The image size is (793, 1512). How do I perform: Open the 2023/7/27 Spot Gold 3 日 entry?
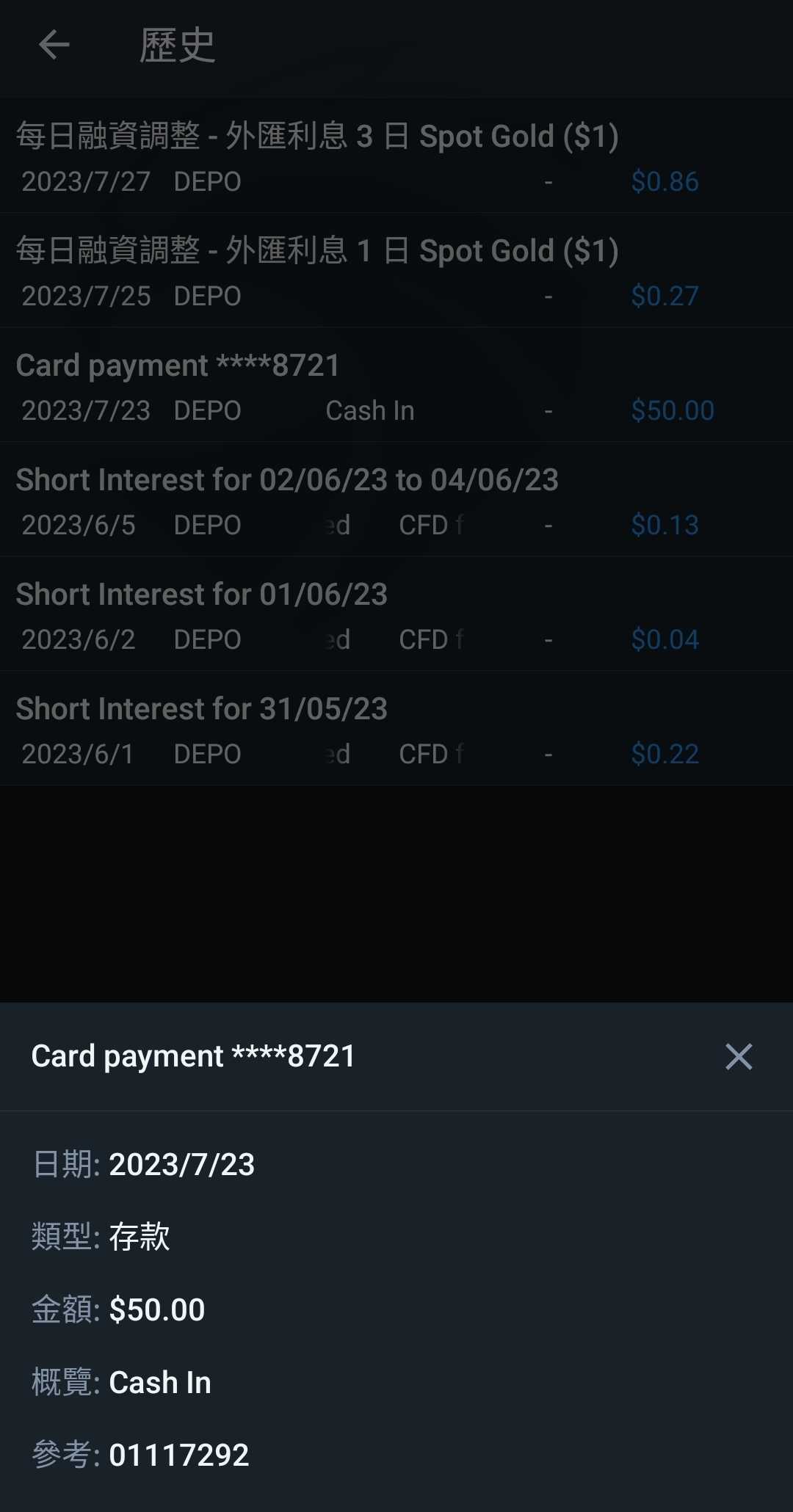point(396,157)
